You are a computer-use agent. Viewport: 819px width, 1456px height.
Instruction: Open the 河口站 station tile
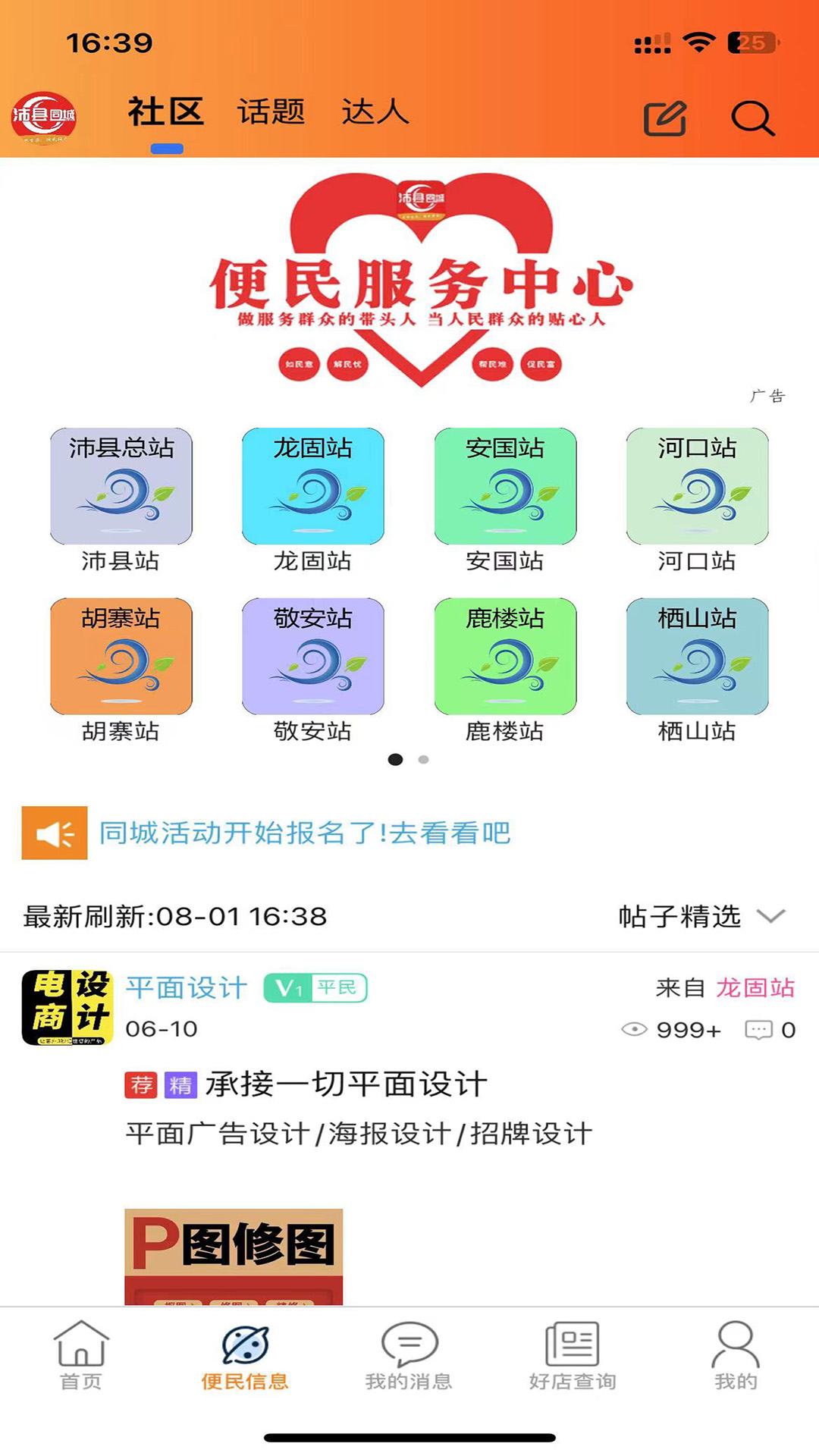click(697, 500)
